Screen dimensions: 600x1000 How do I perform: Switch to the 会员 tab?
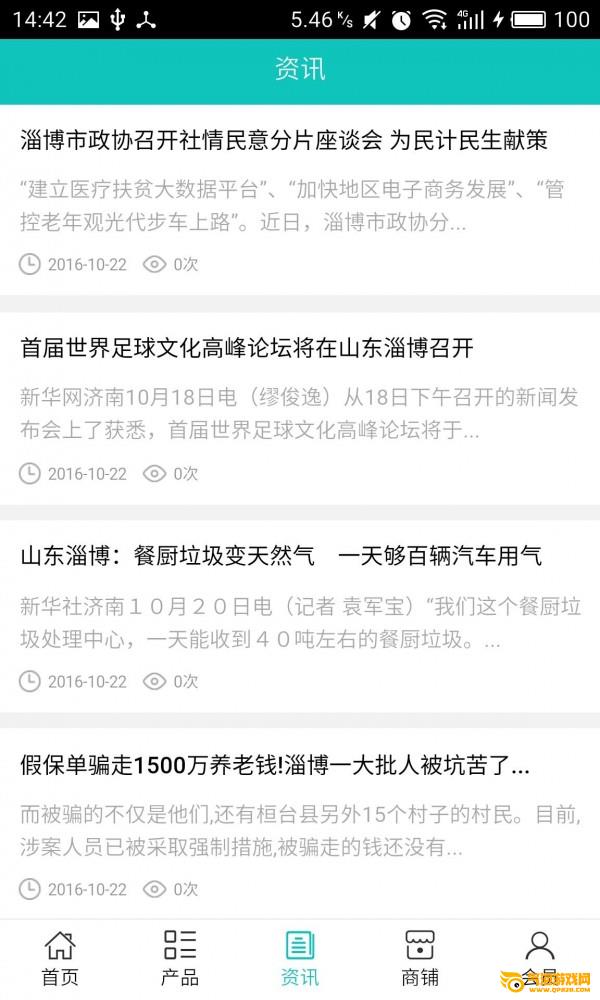click(539, 959)
